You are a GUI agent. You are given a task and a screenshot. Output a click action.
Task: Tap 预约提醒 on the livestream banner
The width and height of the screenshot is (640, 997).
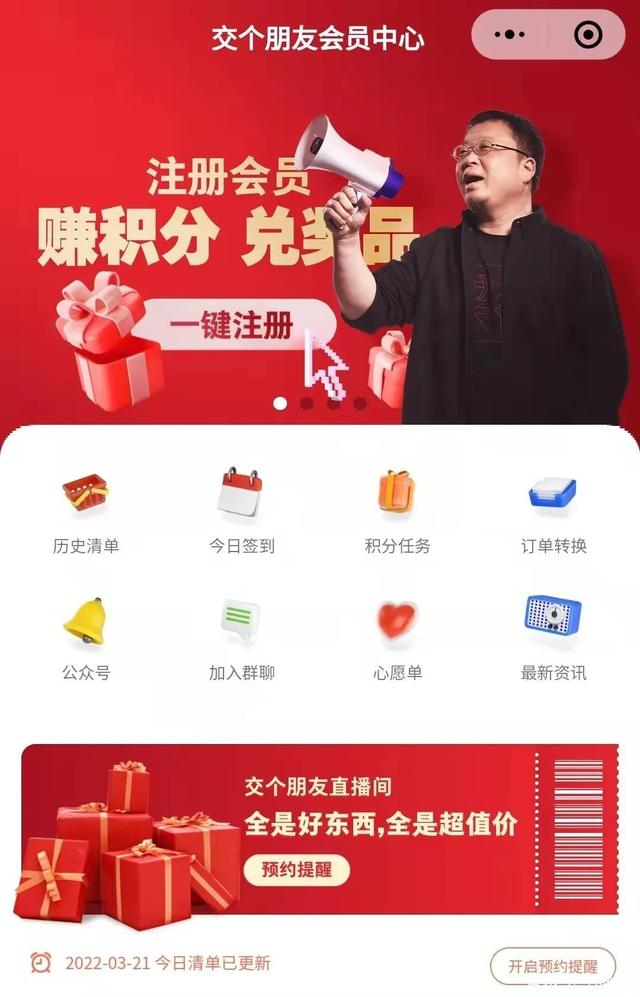click(x=296, y=869)
